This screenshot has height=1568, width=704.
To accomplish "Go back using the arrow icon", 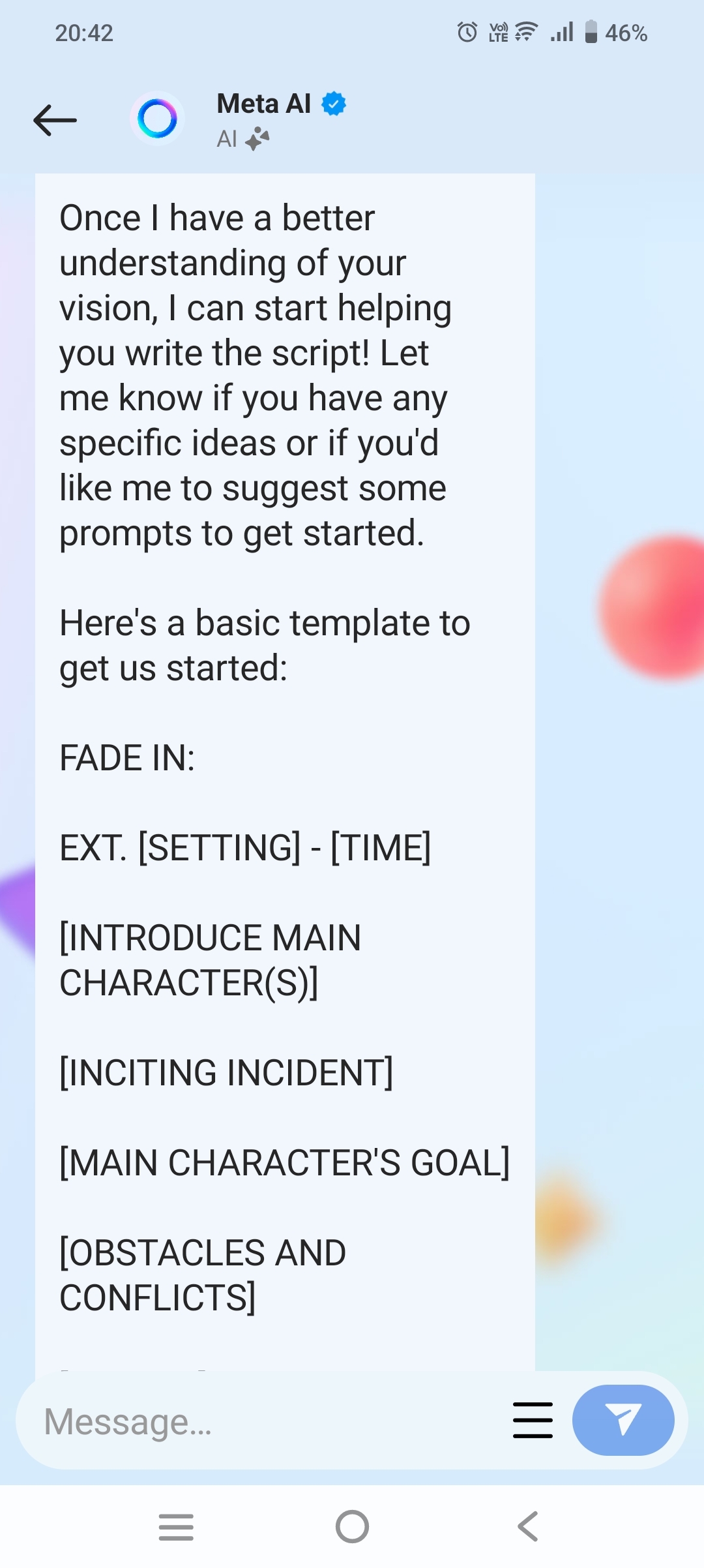I will [55, 120].
